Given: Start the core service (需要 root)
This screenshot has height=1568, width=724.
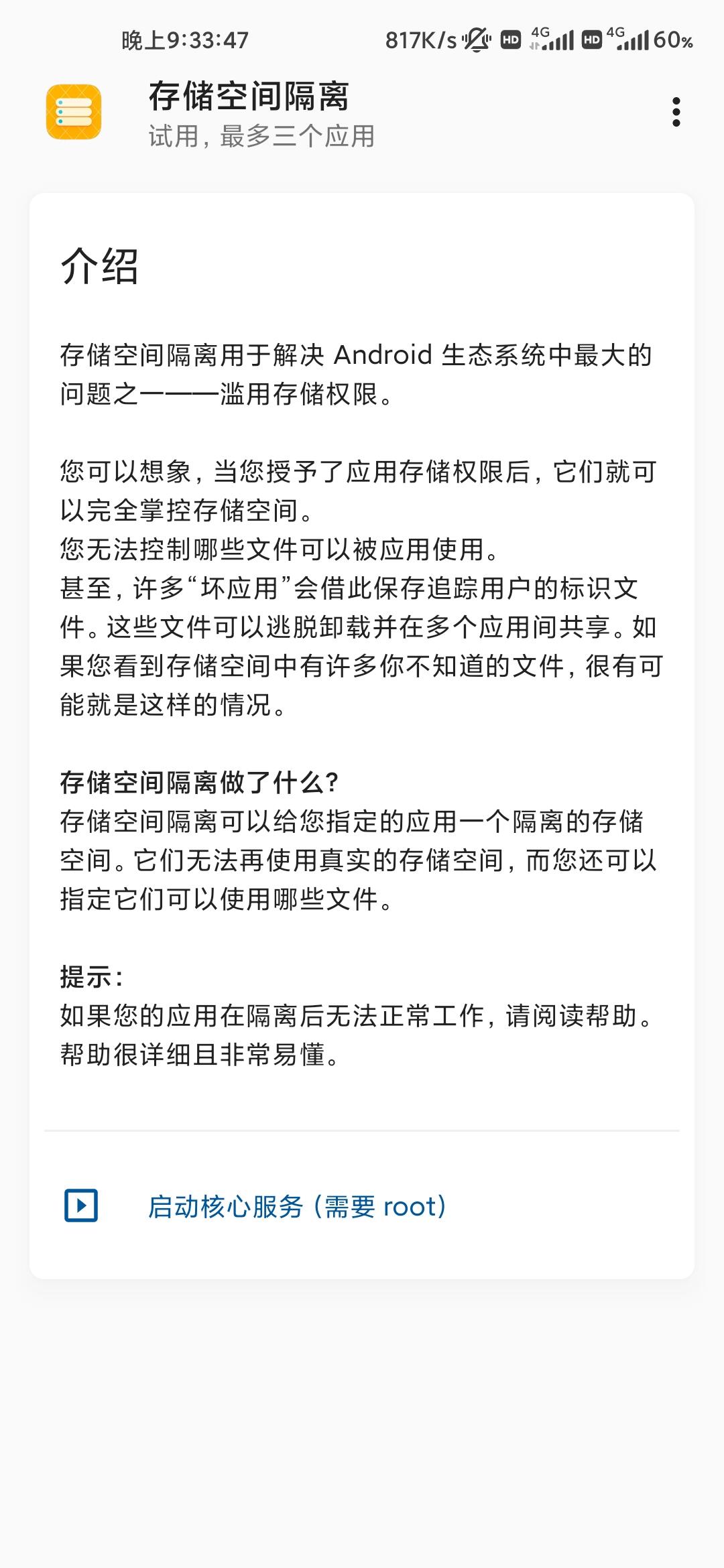Looking at the screenshot, I should point(362,1206).
